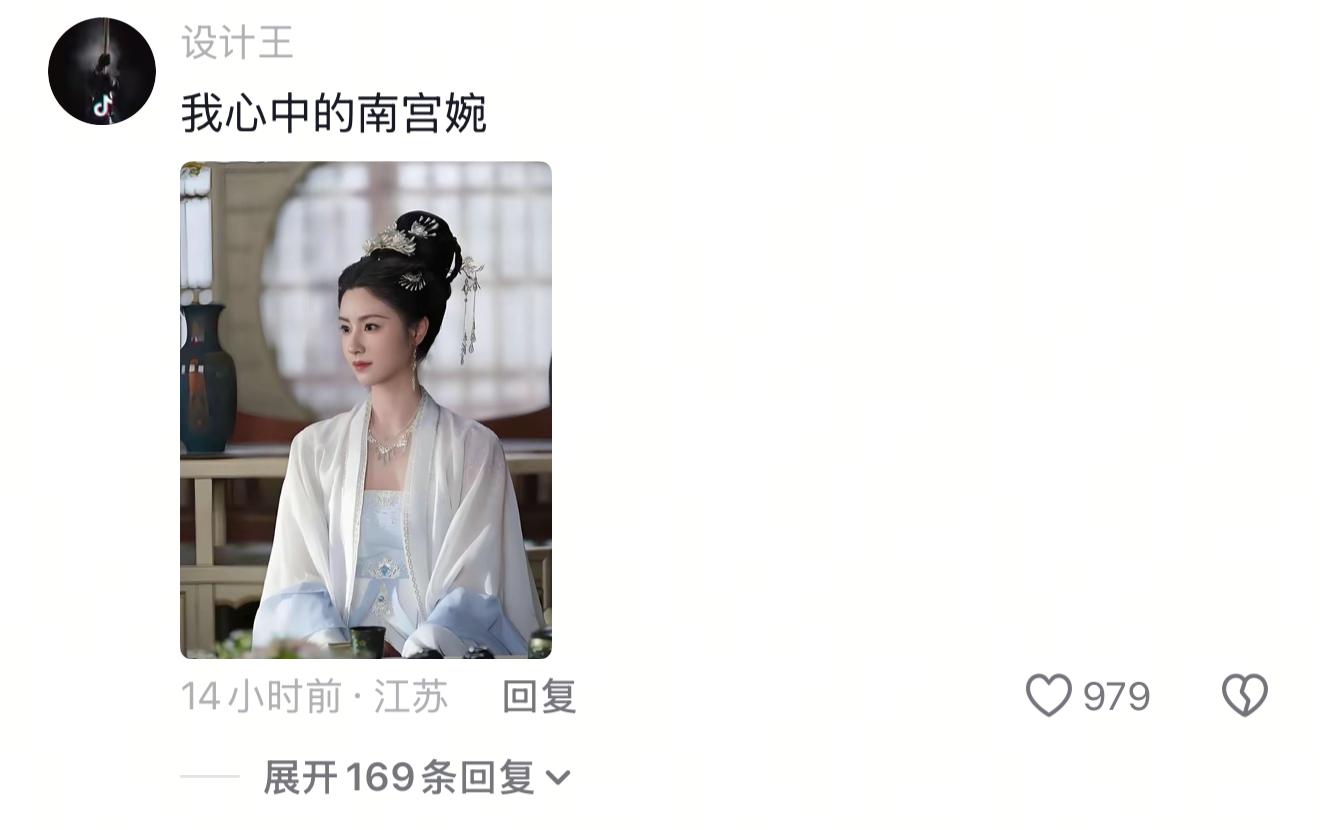View the attached image in the comment
Viewport: 1320px width, 830px height.
[x=365, y=409]
